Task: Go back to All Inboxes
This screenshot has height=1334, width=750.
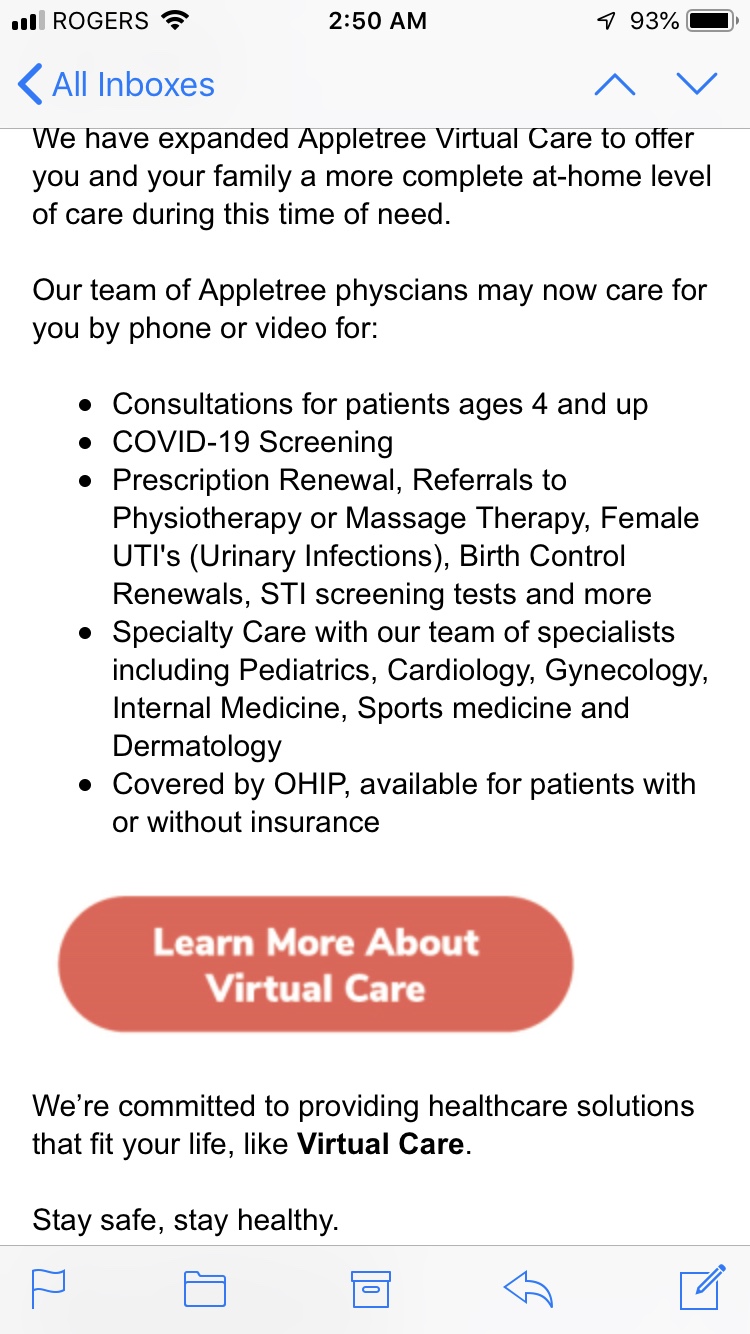Action: pyautogui.click(x=116, y=84)
